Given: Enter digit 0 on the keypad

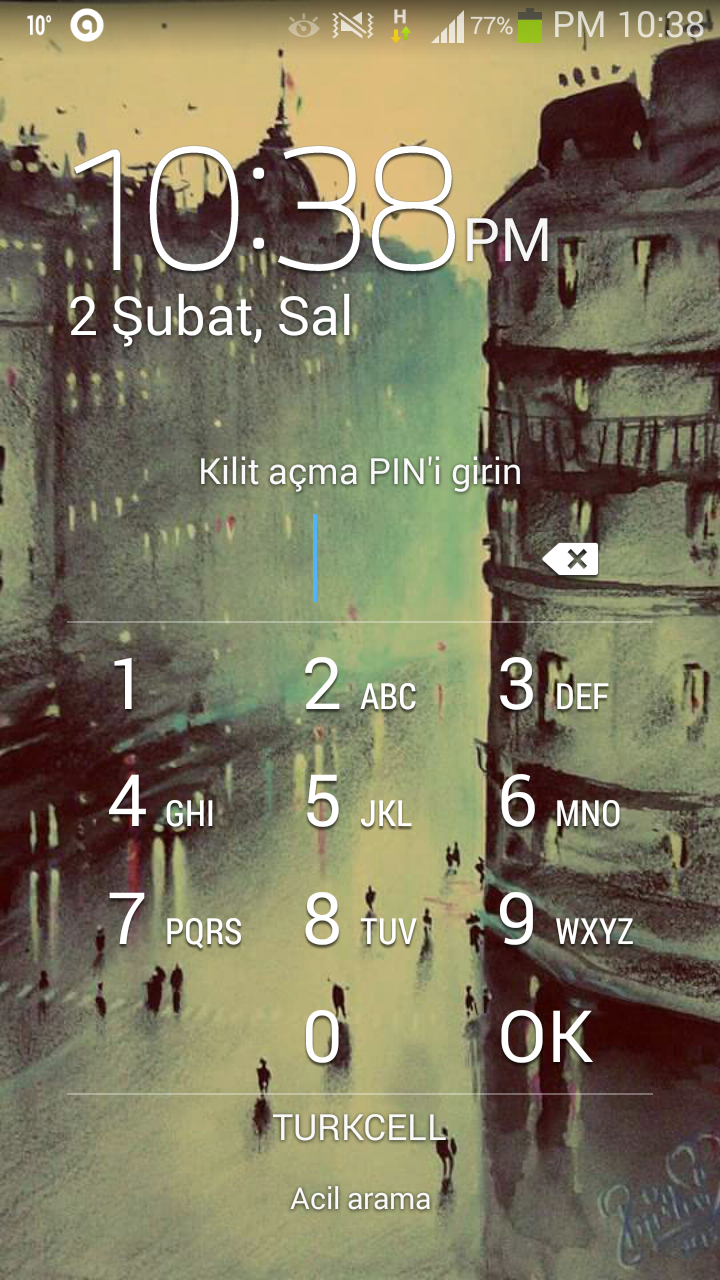Looking at the screenshot, I should (x=322, y=1038).
